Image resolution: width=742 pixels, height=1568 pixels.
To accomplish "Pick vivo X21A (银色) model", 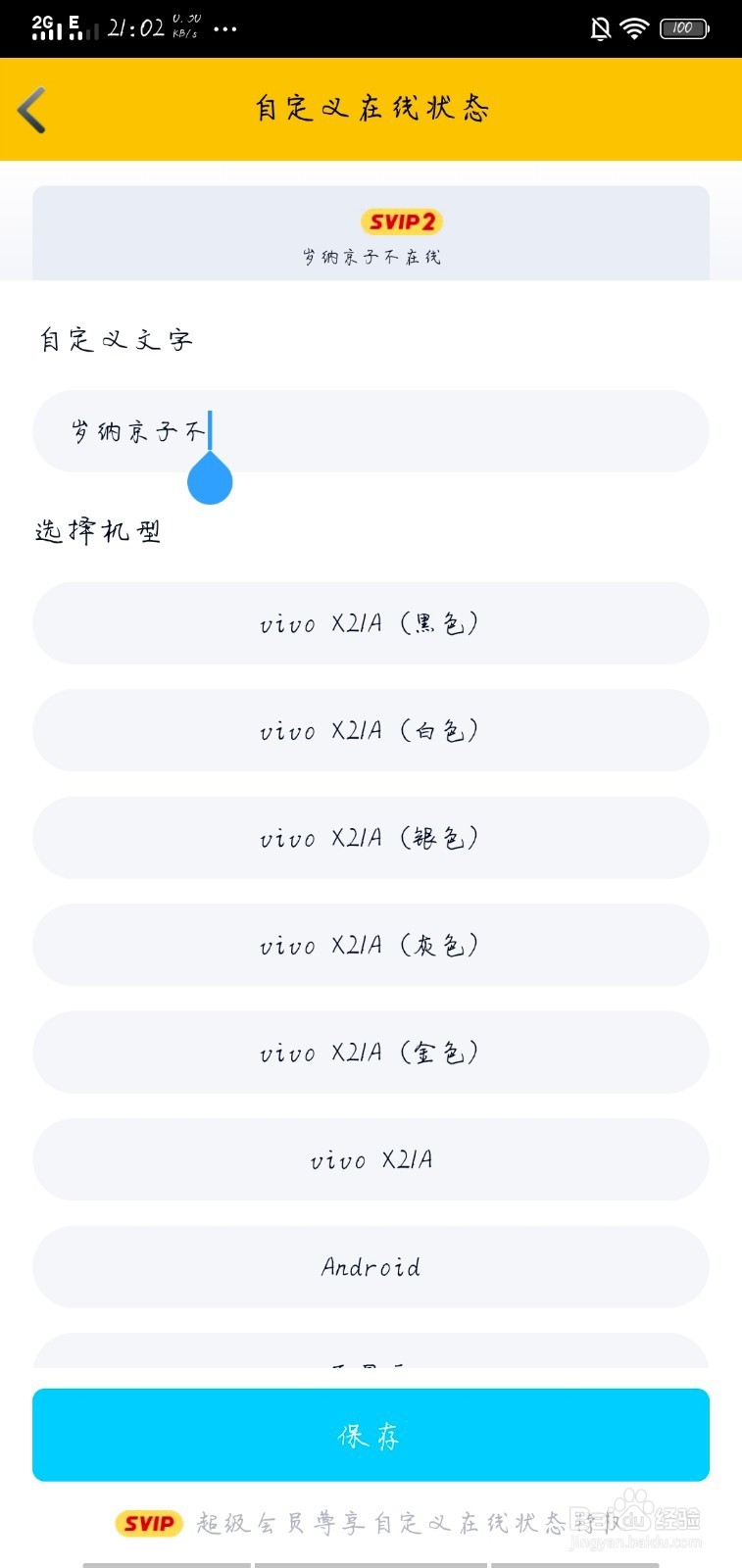I will point(371,838).
